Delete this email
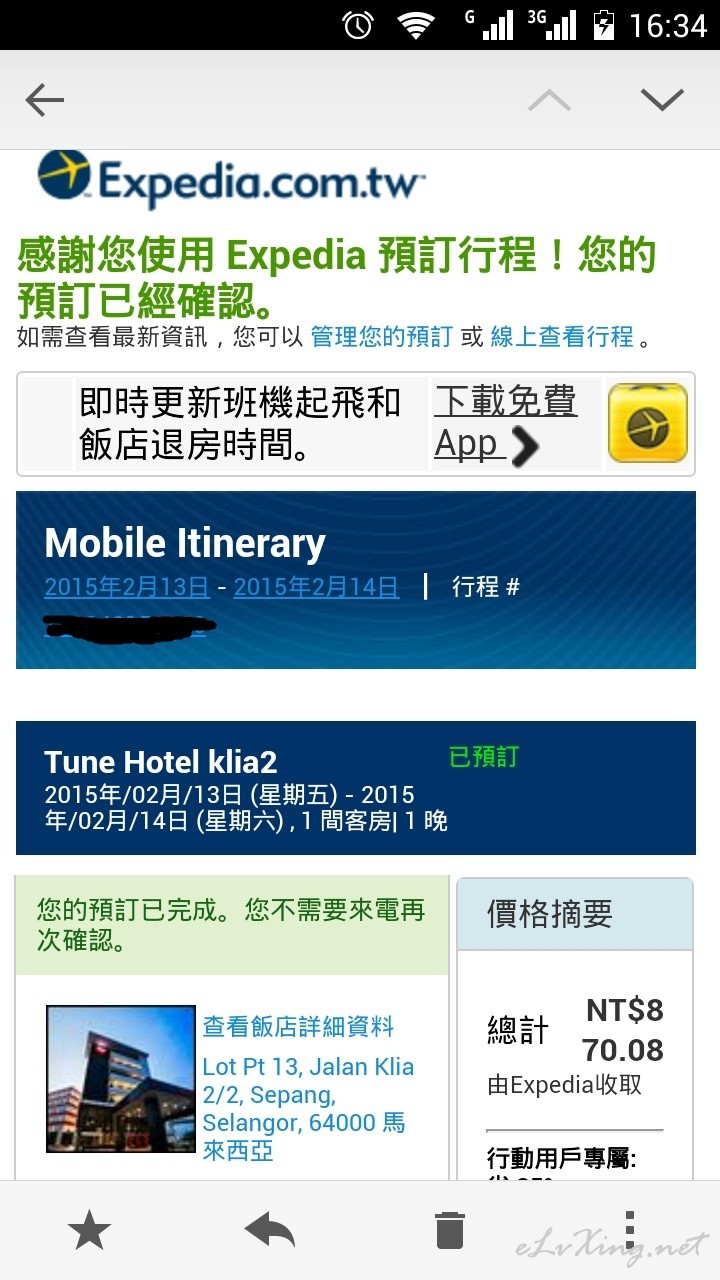Viewport: 720px width, 1280px height. point(450,1230)
